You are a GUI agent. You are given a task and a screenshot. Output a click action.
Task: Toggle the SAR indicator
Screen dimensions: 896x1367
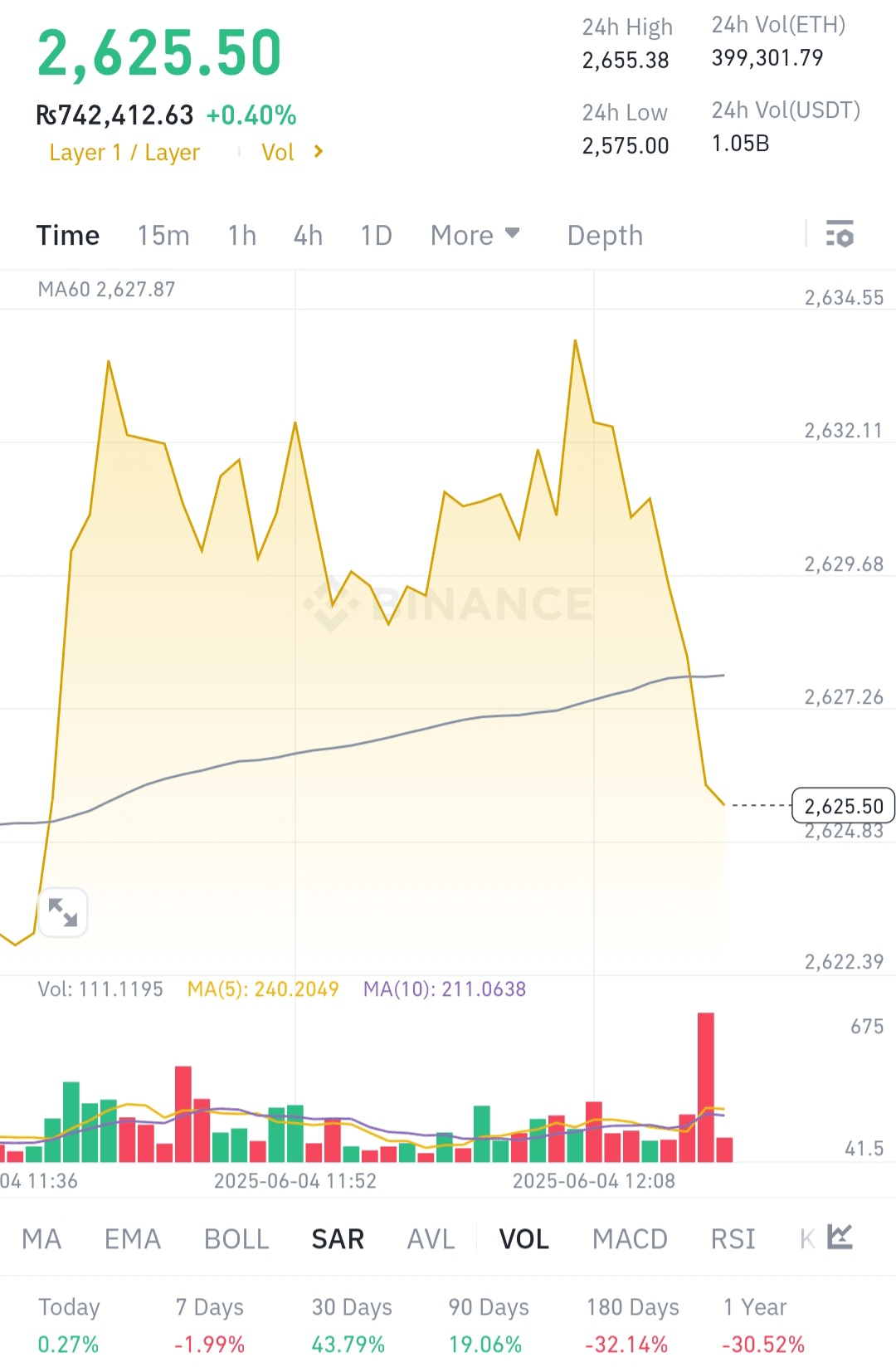pos(338,1239)
